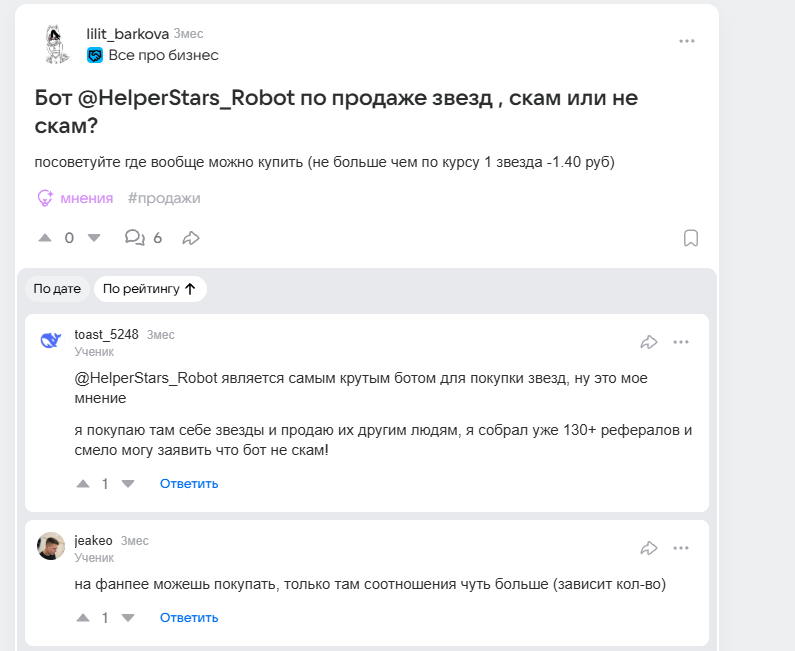
Task: Share jeakeo's answer
Action: [x=648, y=548]
